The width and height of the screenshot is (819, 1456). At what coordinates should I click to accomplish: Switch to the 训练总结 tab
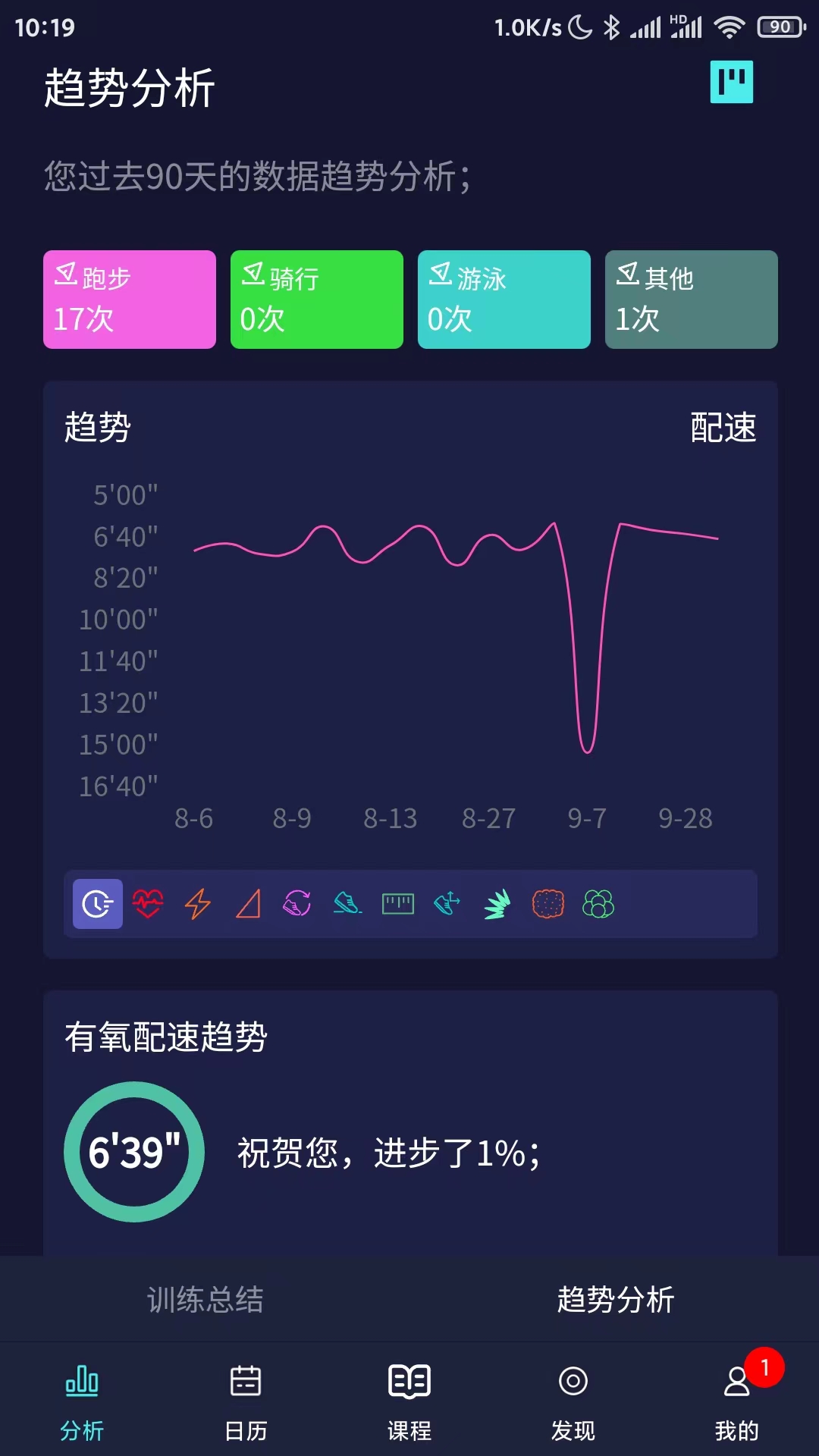[206, 1299]
